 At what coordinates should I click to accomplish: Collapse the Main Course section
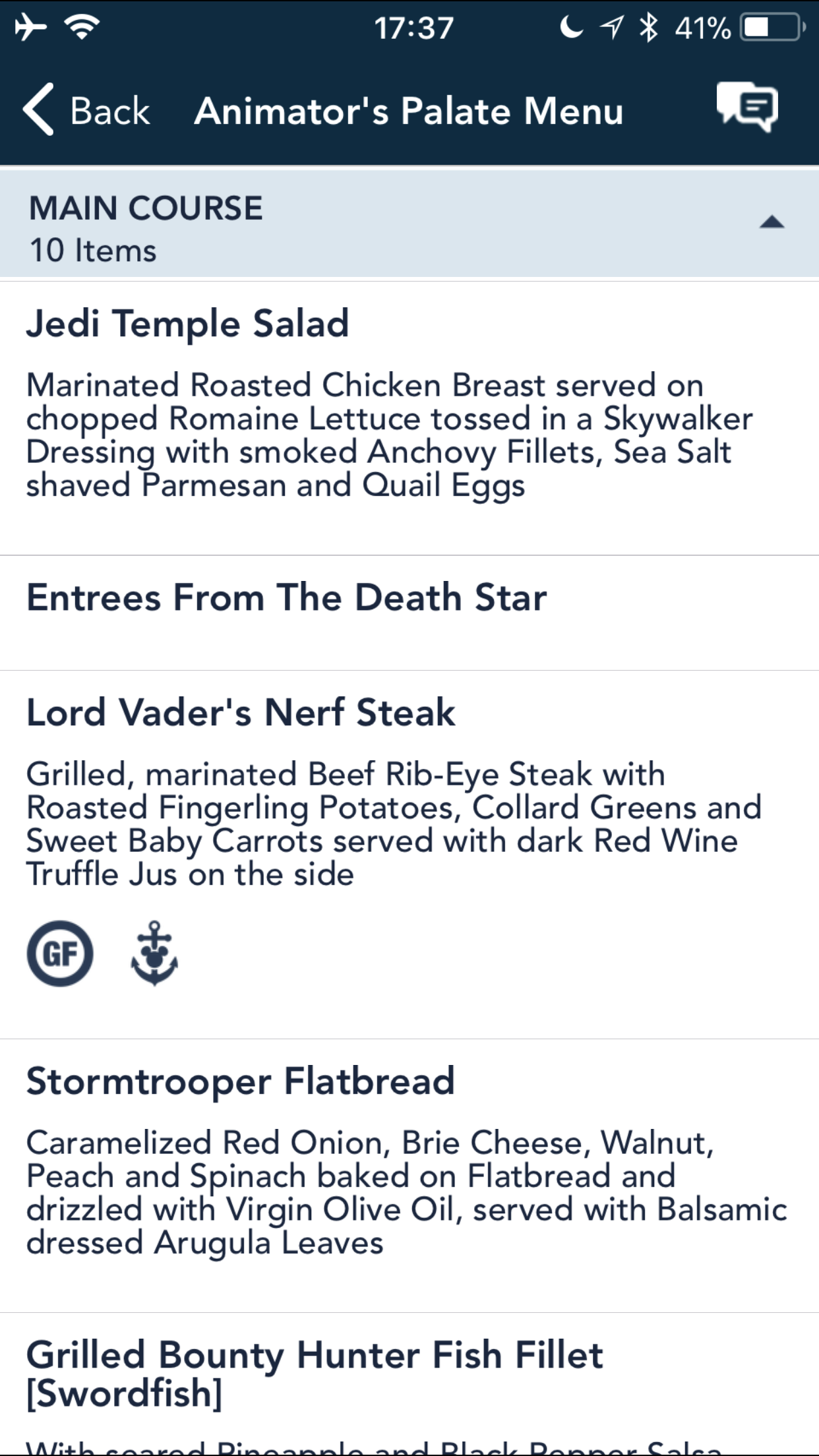point(771,223)
